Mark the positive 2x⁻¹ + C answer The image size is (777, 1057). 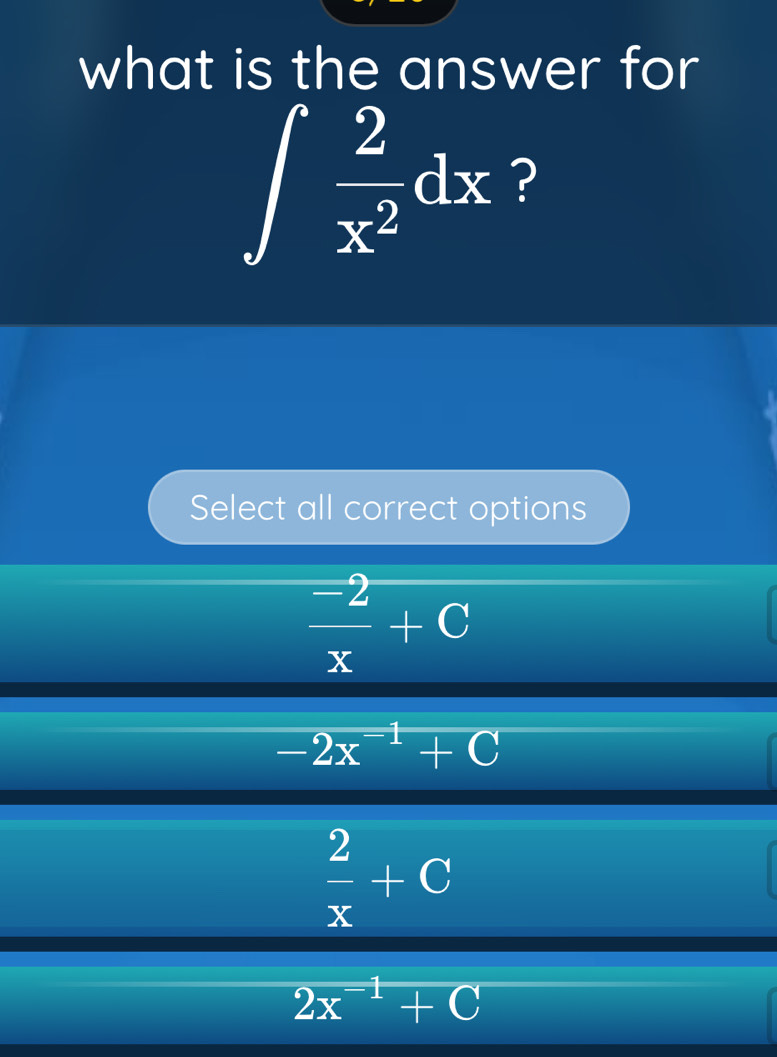(x=388, y=999)
